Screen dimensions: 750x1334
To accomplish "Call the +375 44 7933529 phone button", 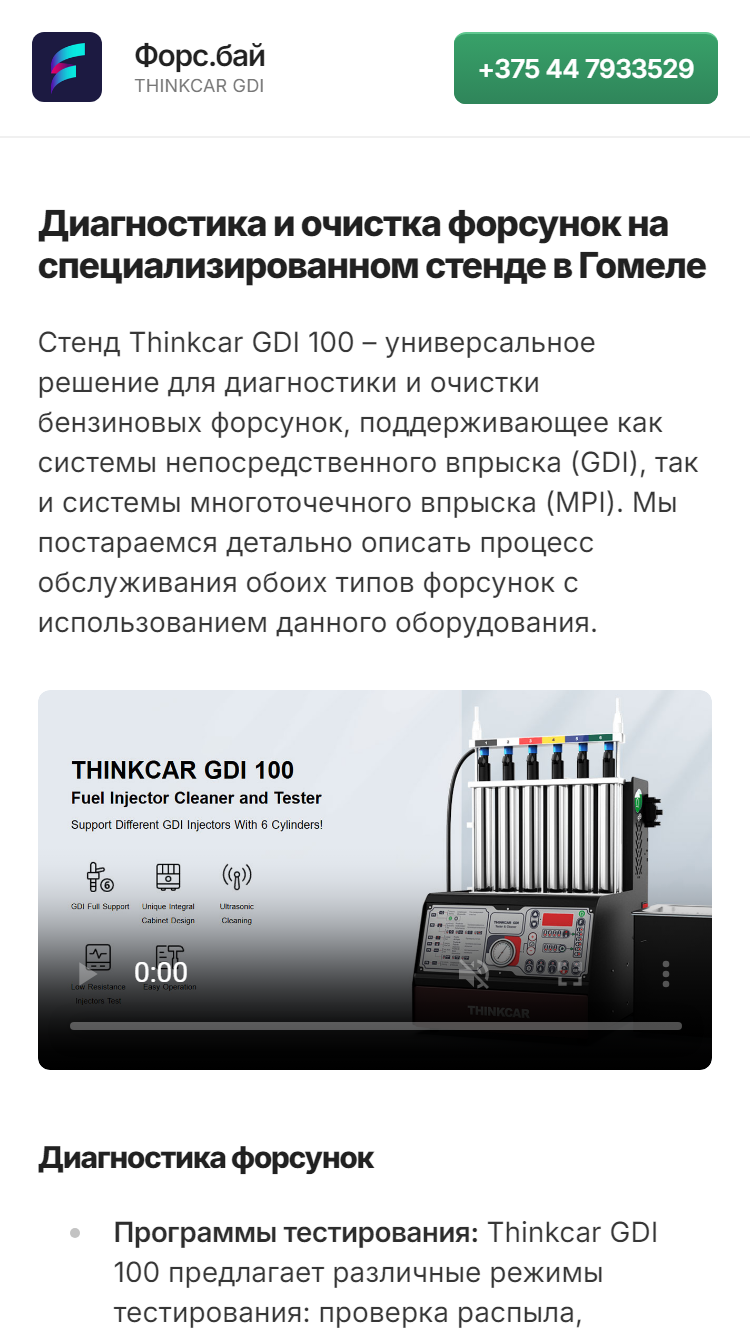I will [x=586, y=68].
